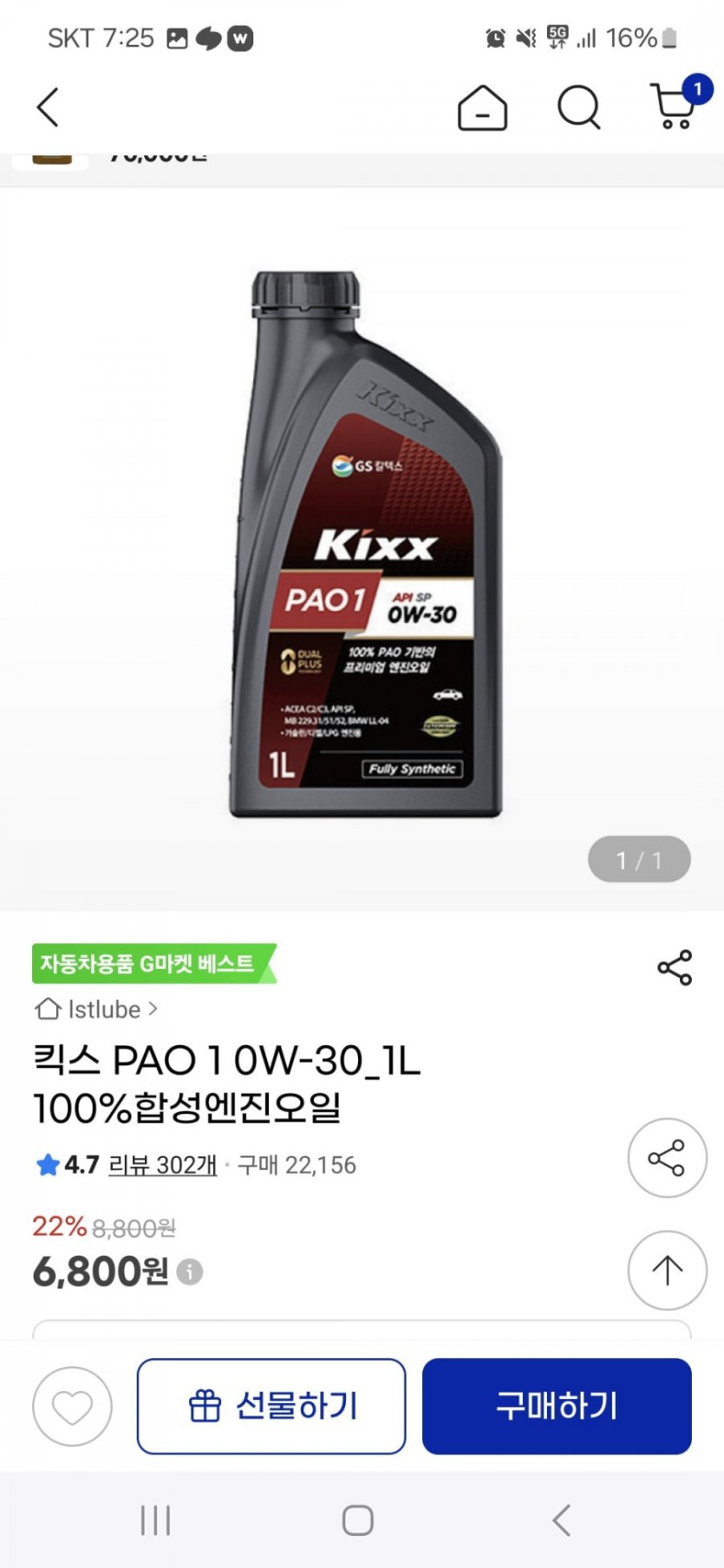Open the Kixx PAO 1 product image

click(364, 544)
